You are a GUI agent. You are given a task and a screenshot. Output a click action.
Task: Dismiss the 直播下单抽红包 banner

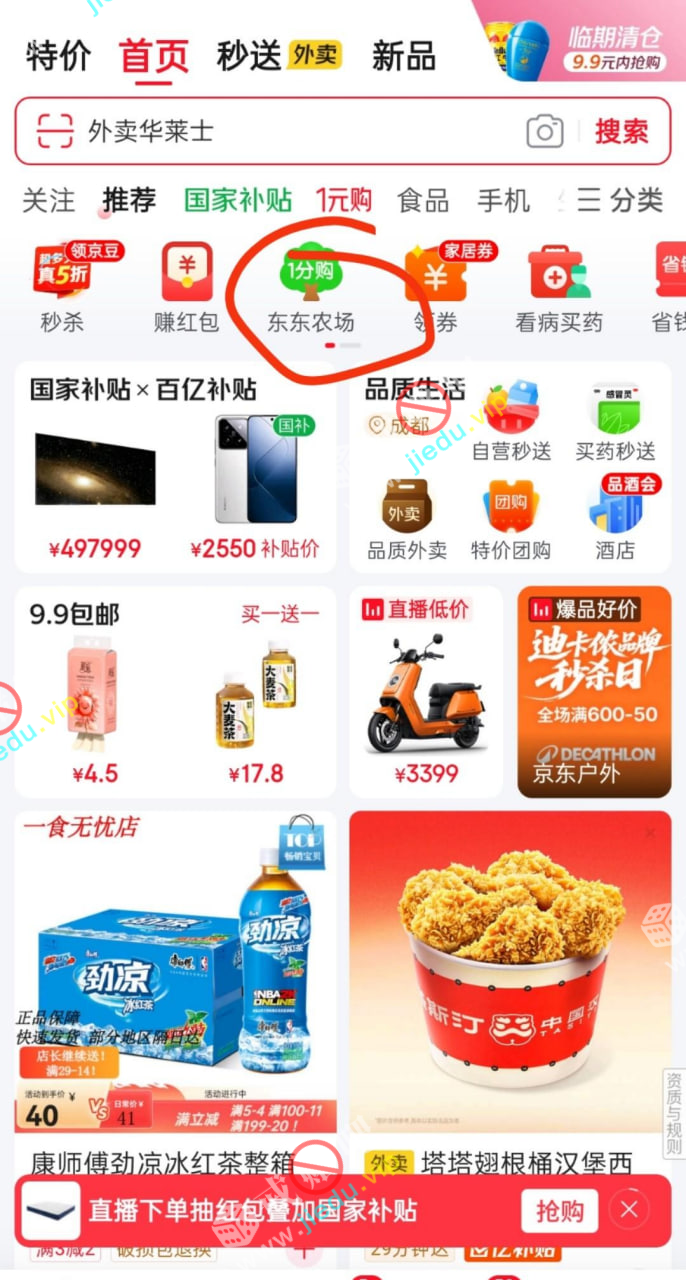tap(629, 1211)
